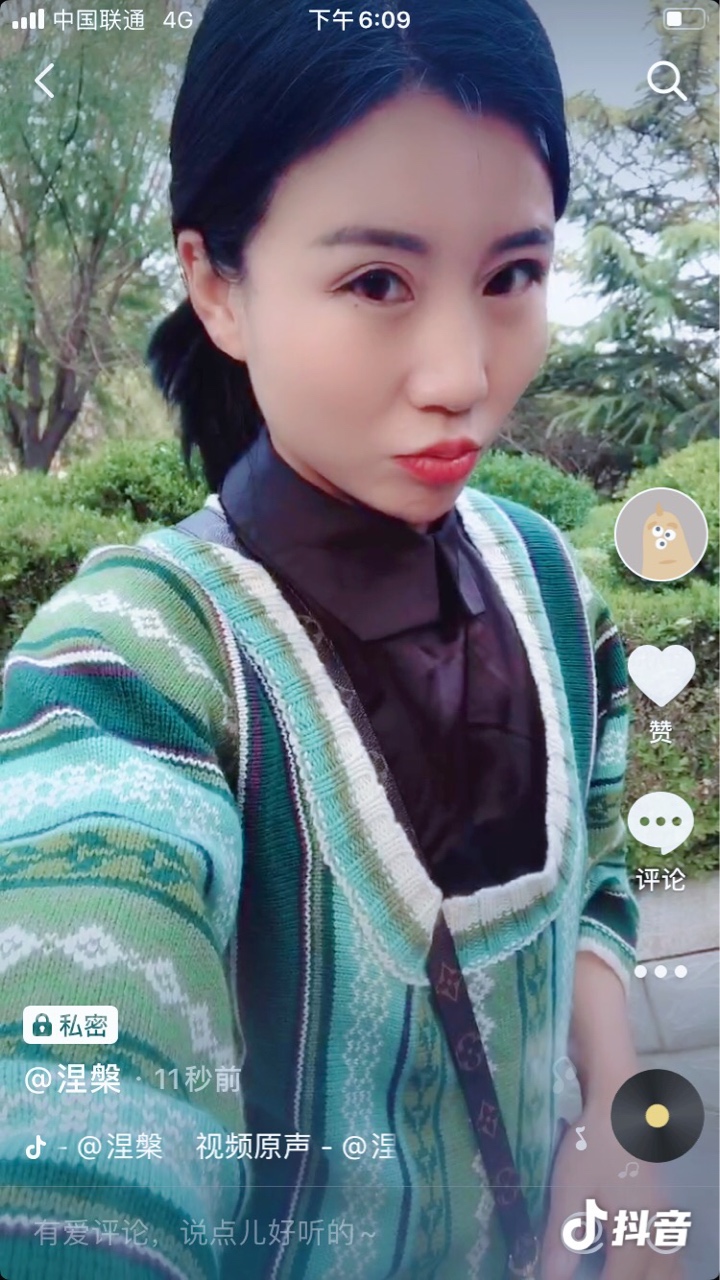Viewport: 720px width, 1280px height.
Task: Tap the spinning music disc
Action: (657, 1115)
